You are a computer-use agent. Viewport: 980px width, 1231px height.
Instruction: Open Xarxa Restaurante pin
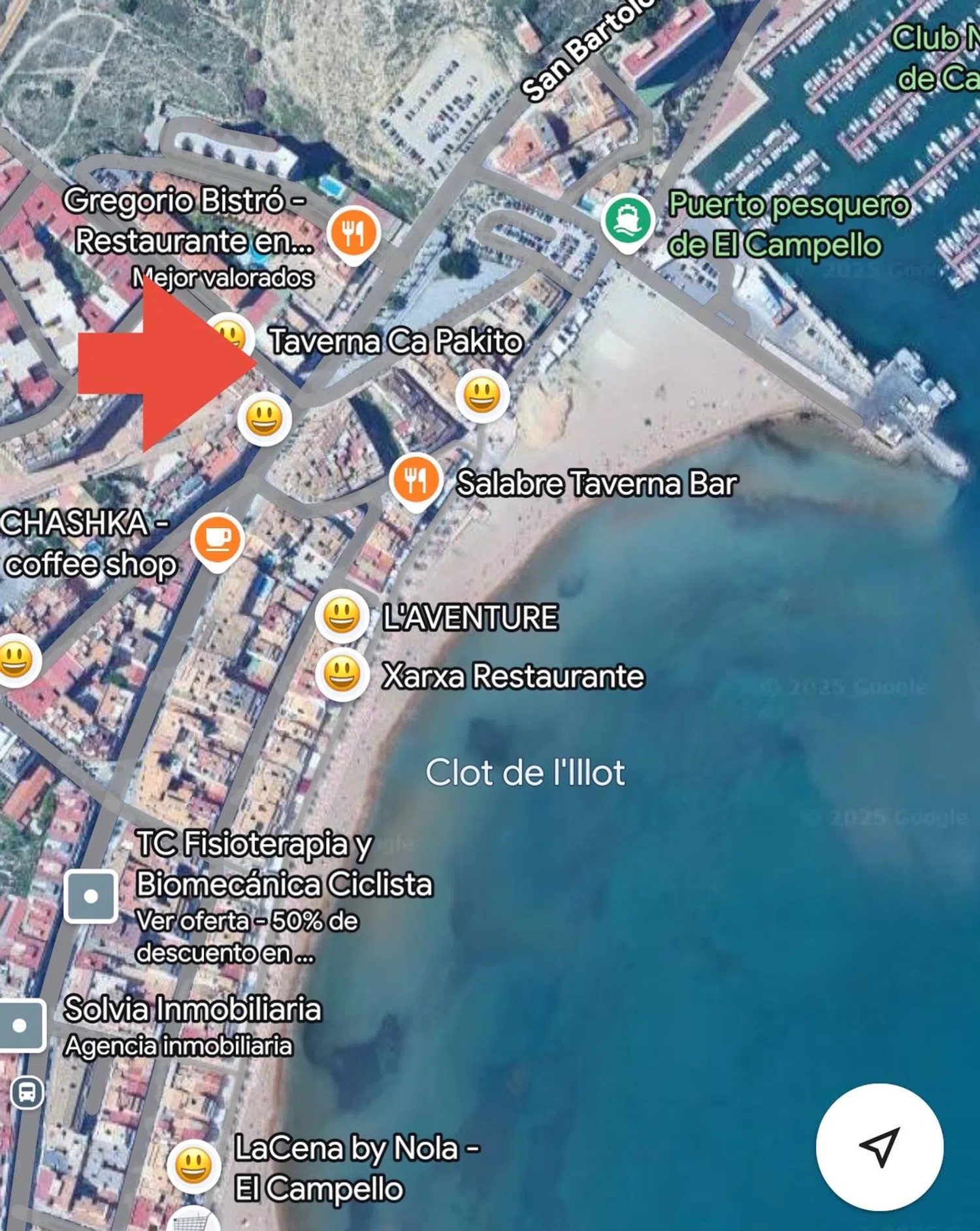(x=342, y=674)
